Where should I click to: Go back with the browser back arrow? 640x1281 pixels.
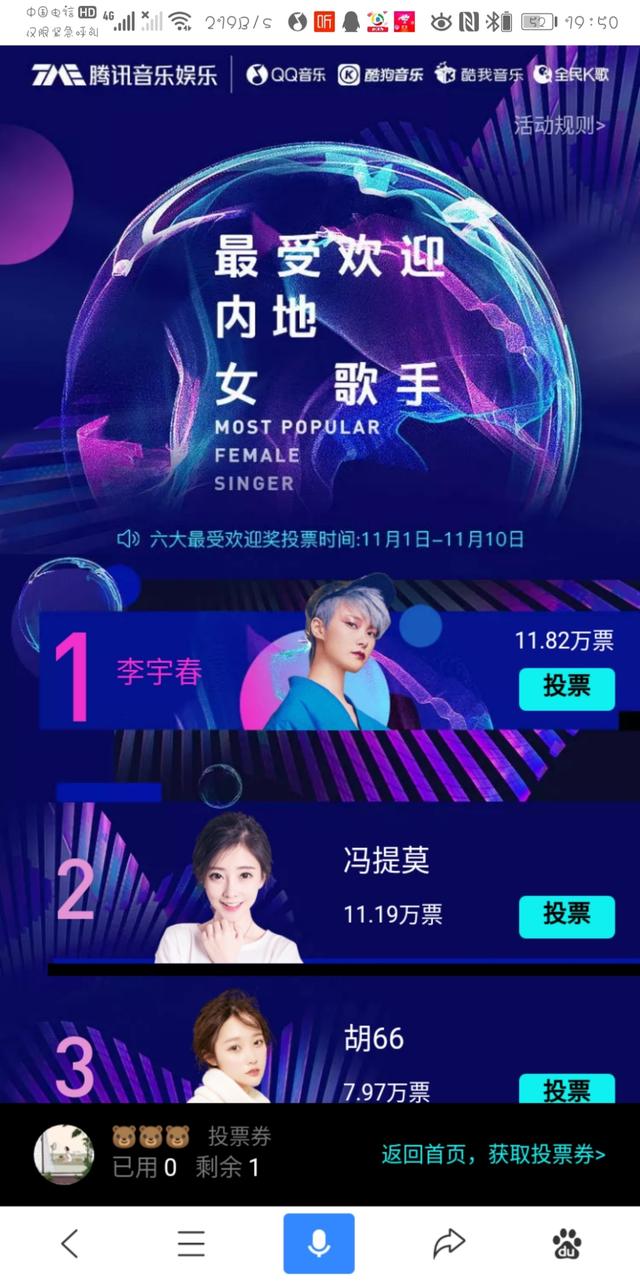[x=70, y=1243]
